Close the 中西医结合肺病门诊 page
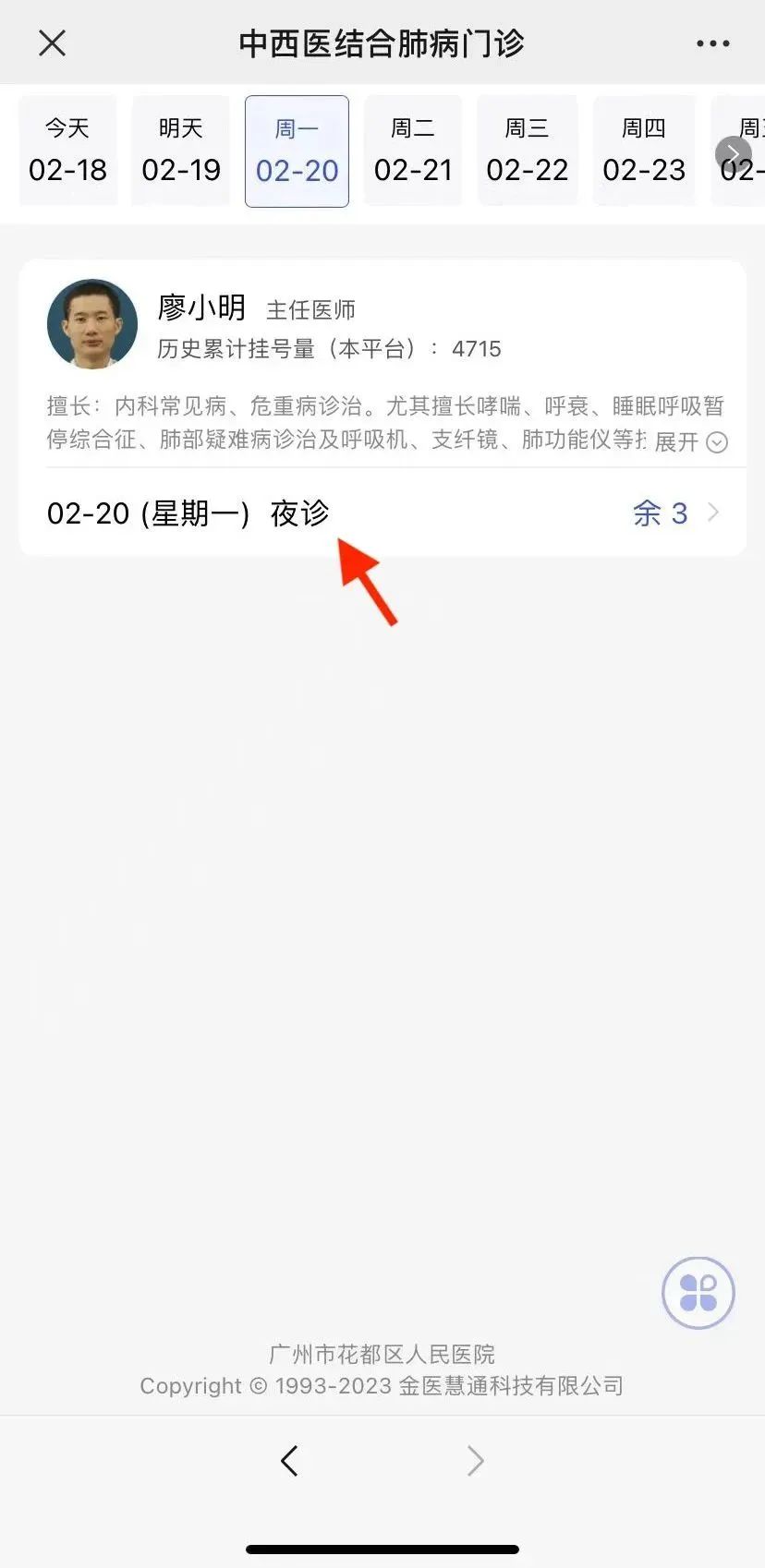Viewport: 765px width, 1568px height. tap(52, 42)
